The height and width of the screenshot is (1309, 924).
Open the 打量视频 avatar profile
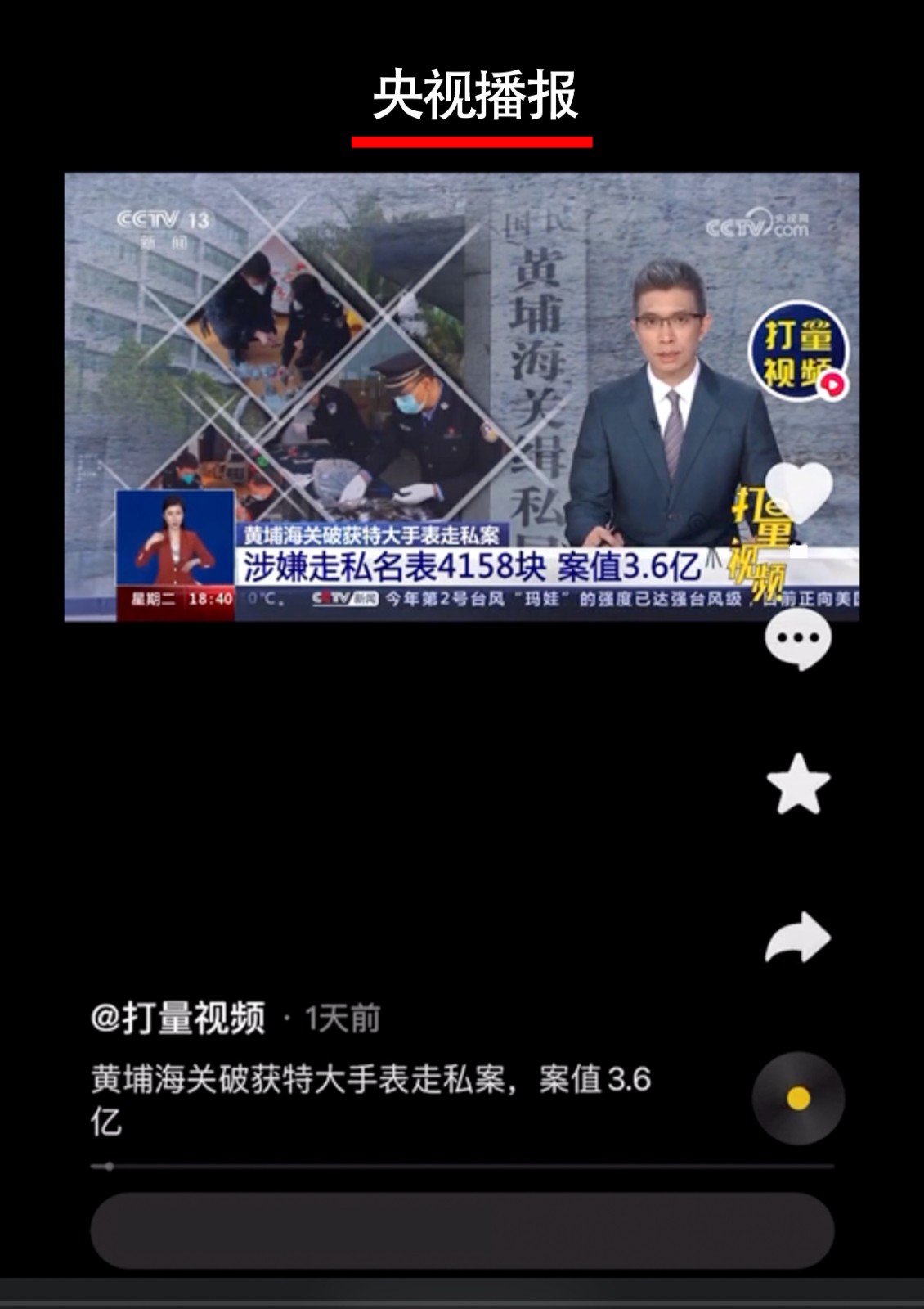point(798,352)
